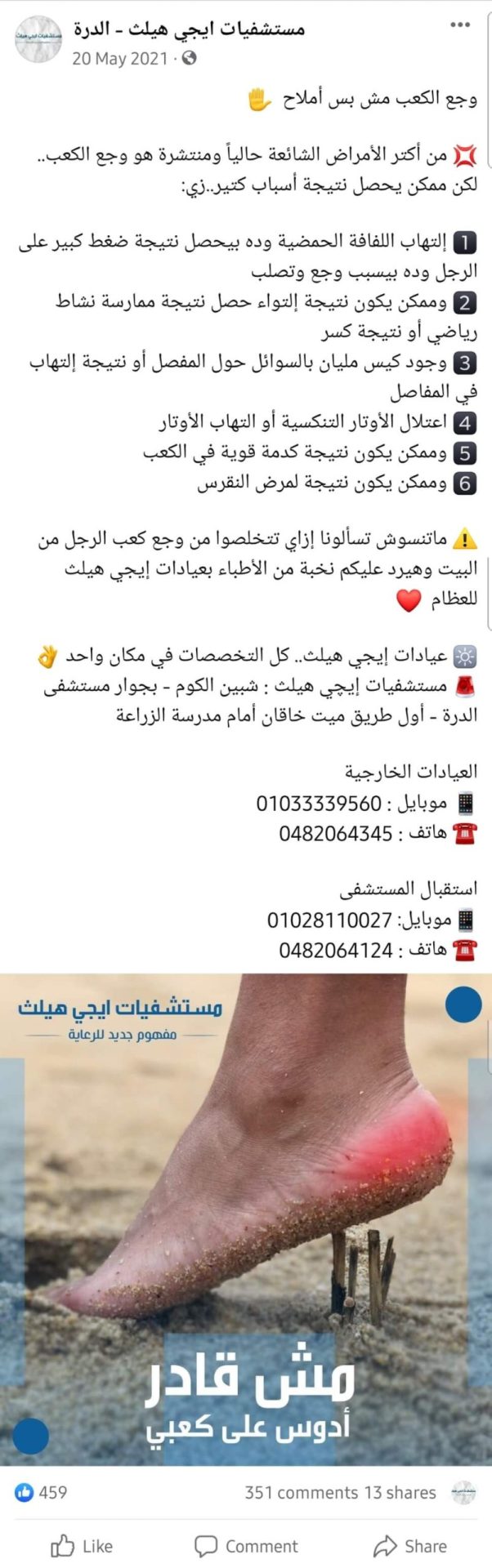Viewport: 492px width, 1568px height.
Task: Call the mobile number 01033339560
Action: [319, 803]
